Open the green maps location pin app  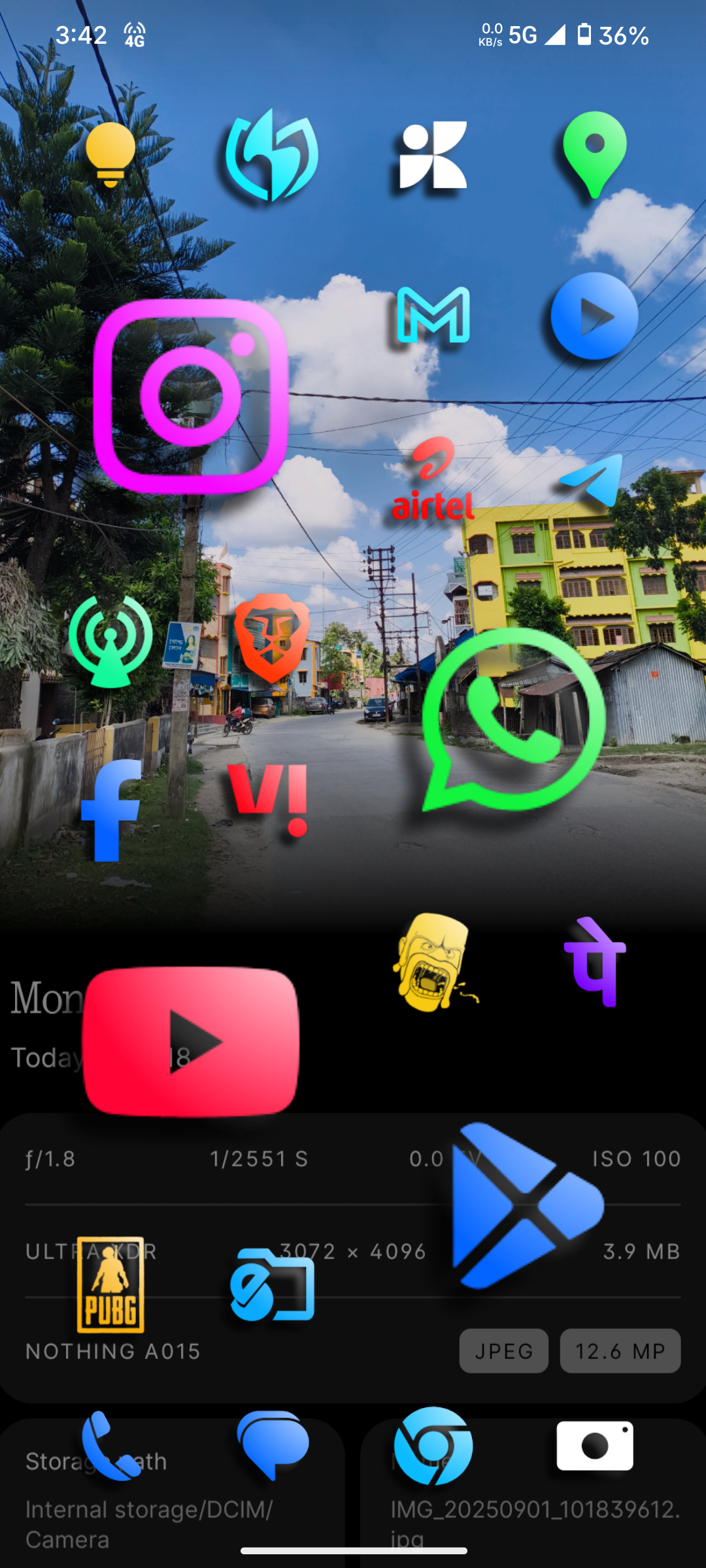(594, 155)
